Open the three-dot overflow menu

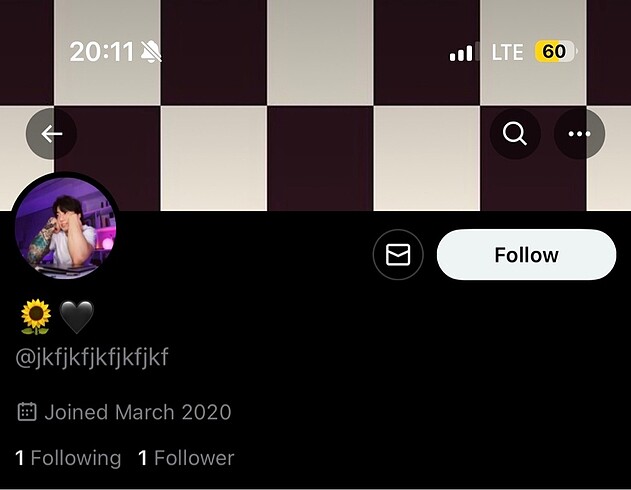(x=580, y=134)
